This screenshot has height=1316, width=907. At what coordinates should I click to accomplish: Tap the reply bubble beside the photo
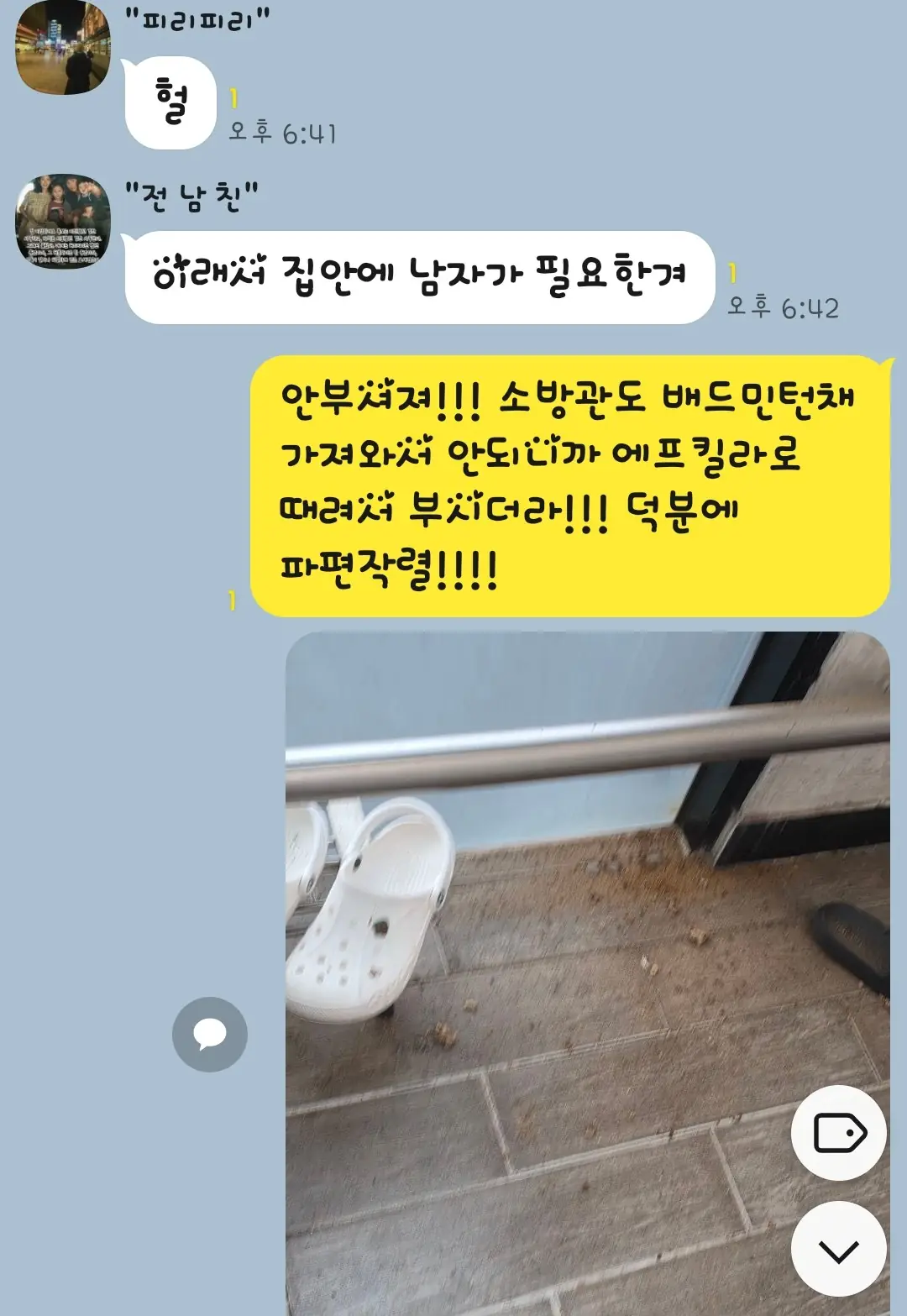click(x=210, y=1034)
